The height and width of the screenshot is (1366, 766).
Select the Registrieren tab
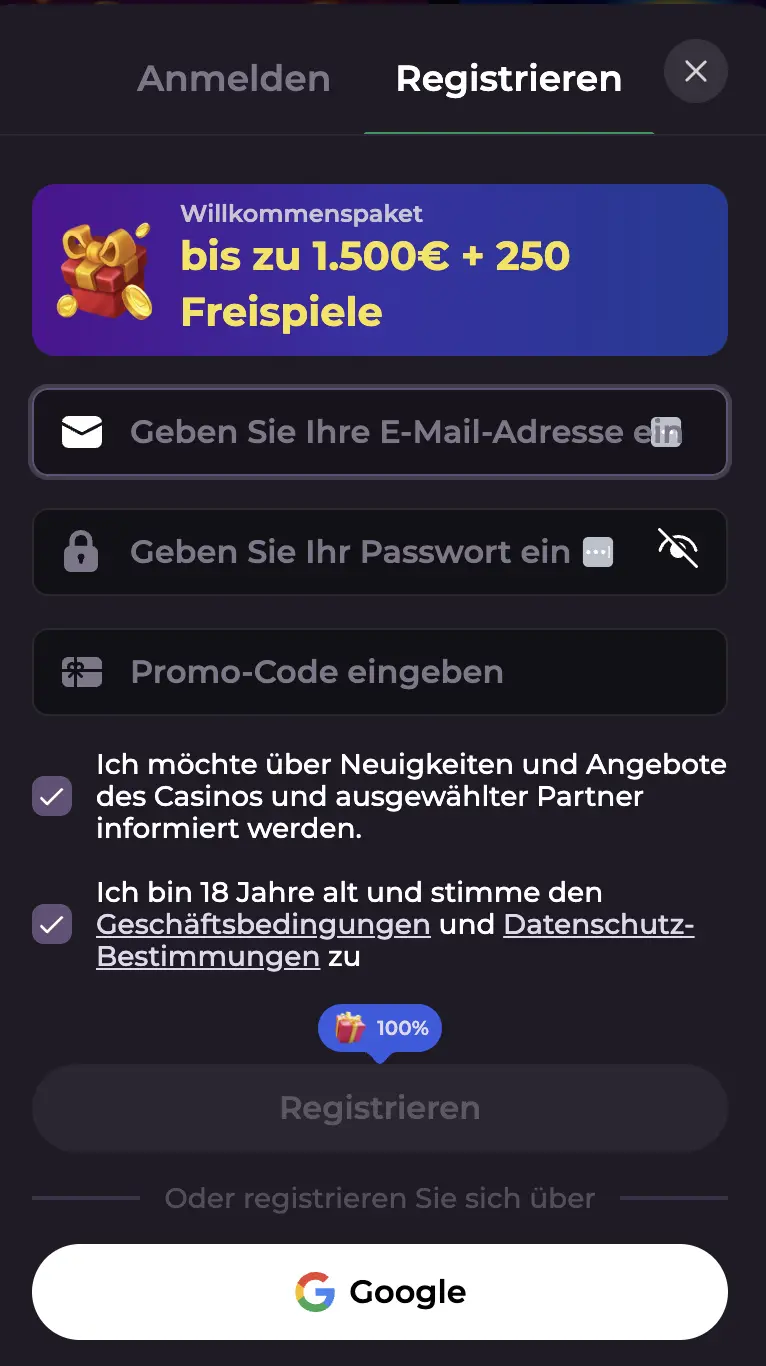[509, 79]
